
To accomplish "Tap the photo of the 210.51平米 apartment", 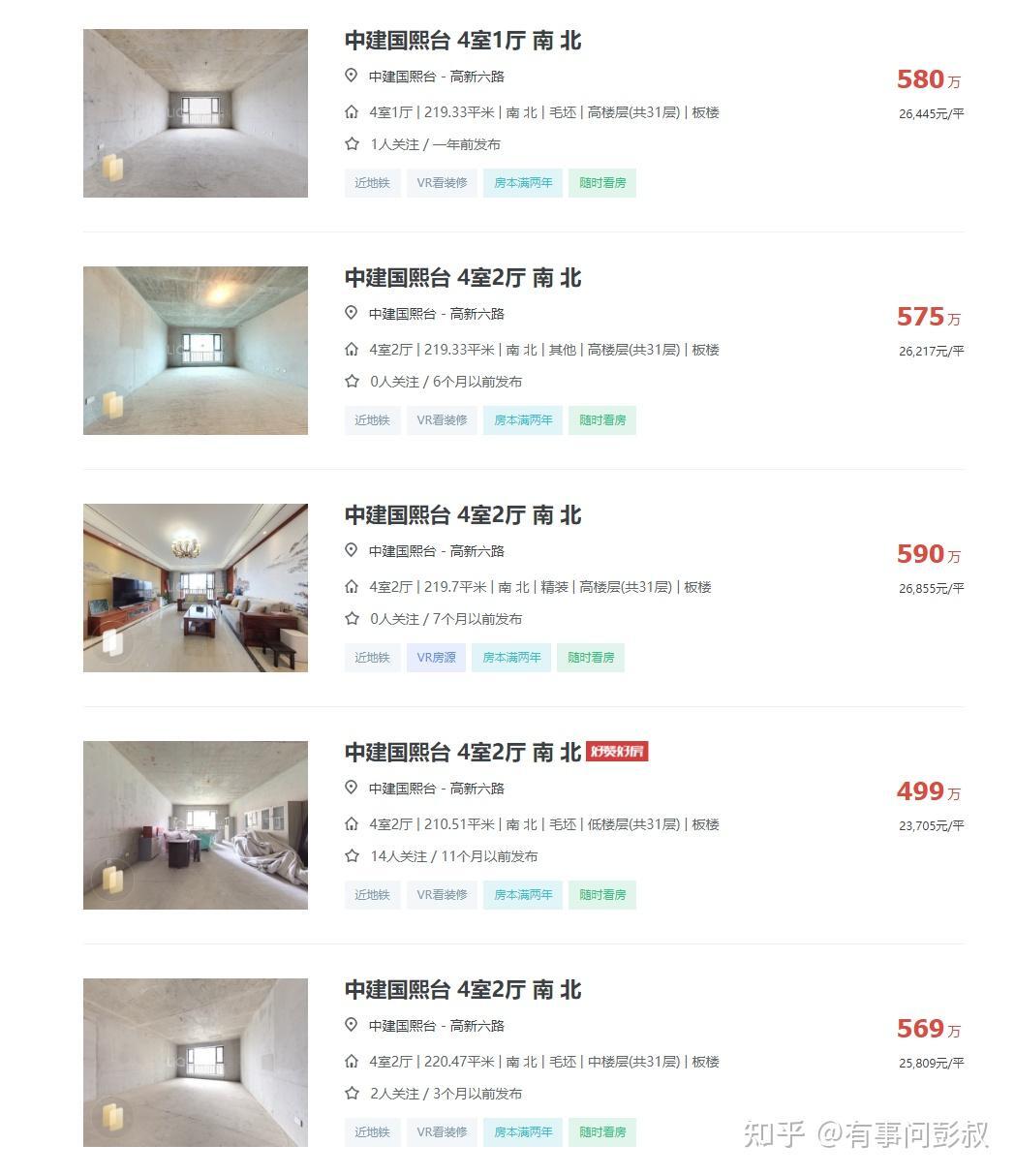I will [x=196, y=825].
